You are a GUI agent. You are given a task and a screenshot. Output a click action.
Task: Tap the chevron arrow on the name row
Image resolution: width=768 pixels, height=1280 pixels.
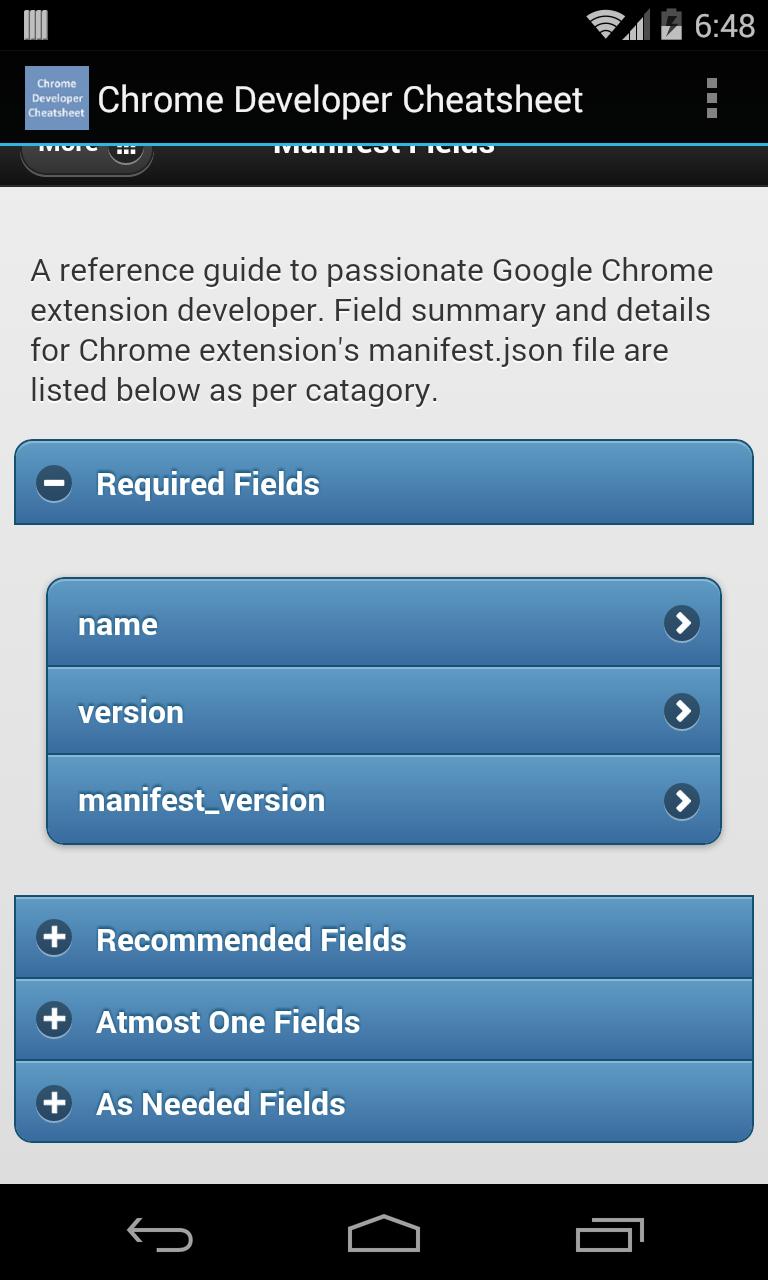tap(682, 623)
